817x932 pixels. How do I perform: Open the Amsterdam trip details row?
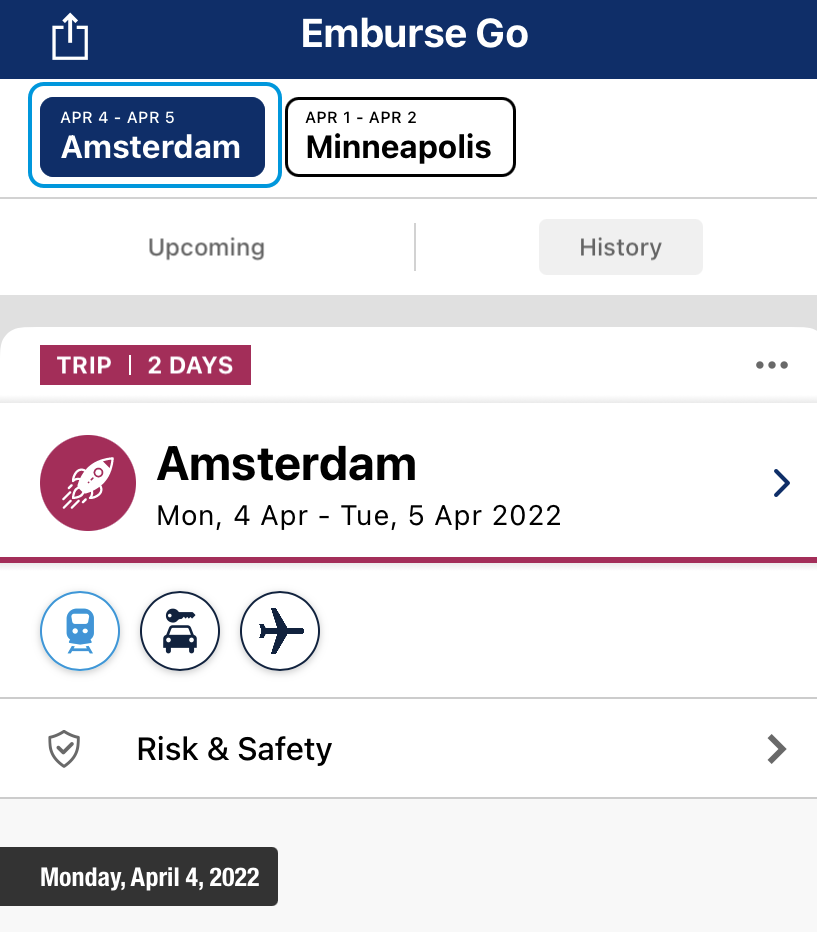(408, 484)
